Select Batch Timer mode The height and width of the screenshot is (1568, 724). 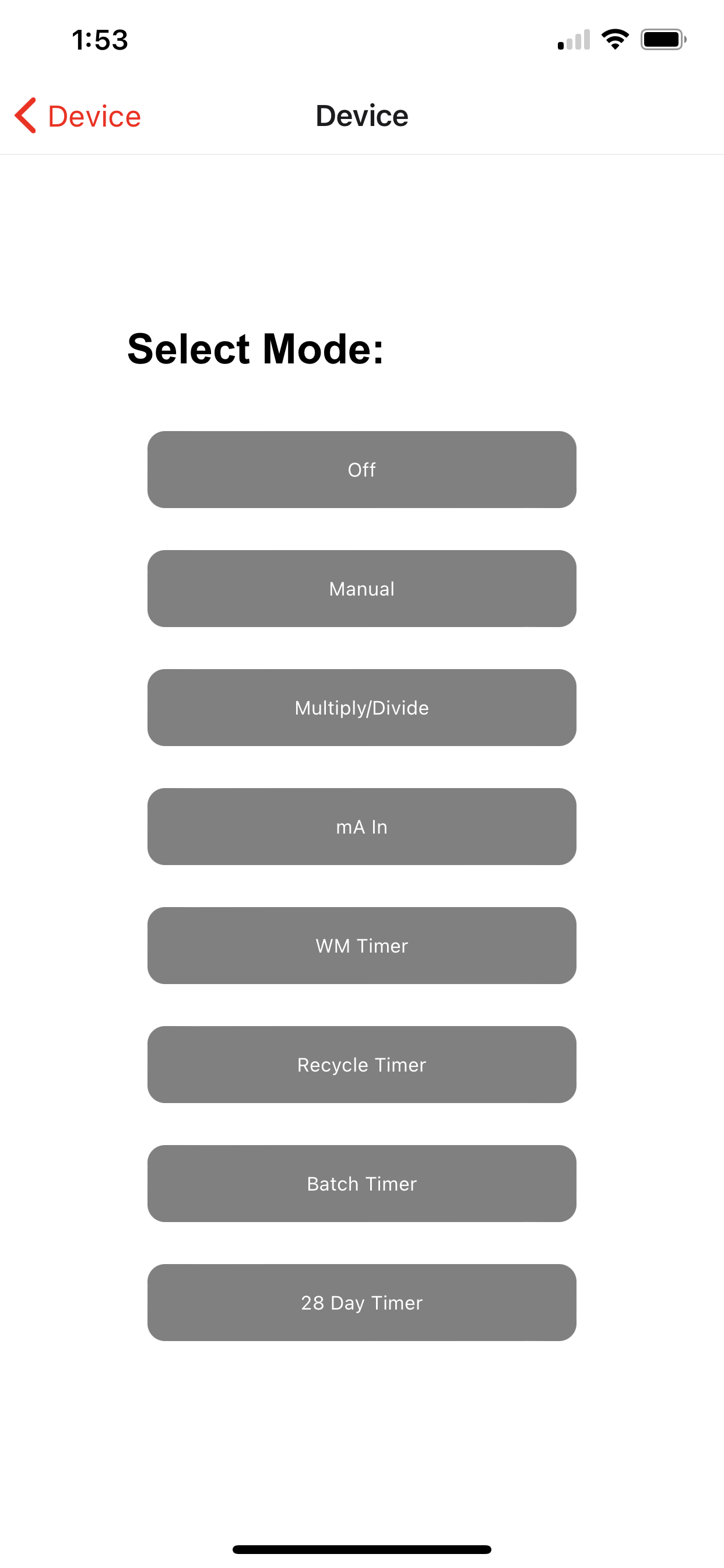tap(361, 1184)
